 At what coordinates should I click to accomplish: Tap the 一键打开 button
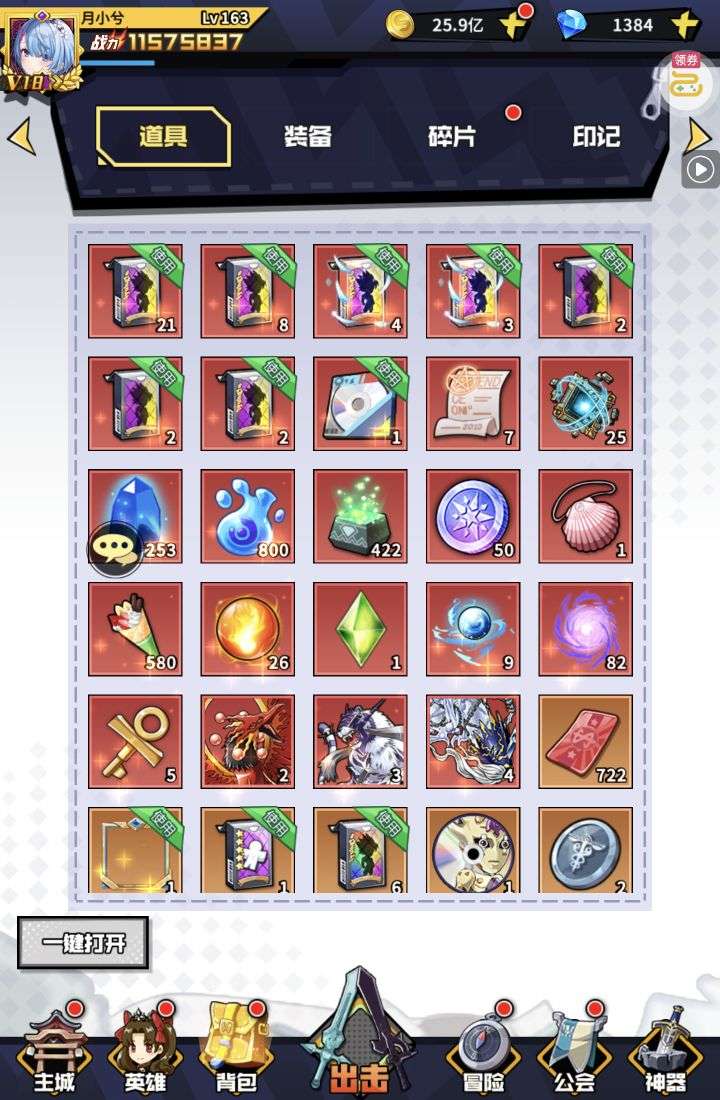pos(83,943)
